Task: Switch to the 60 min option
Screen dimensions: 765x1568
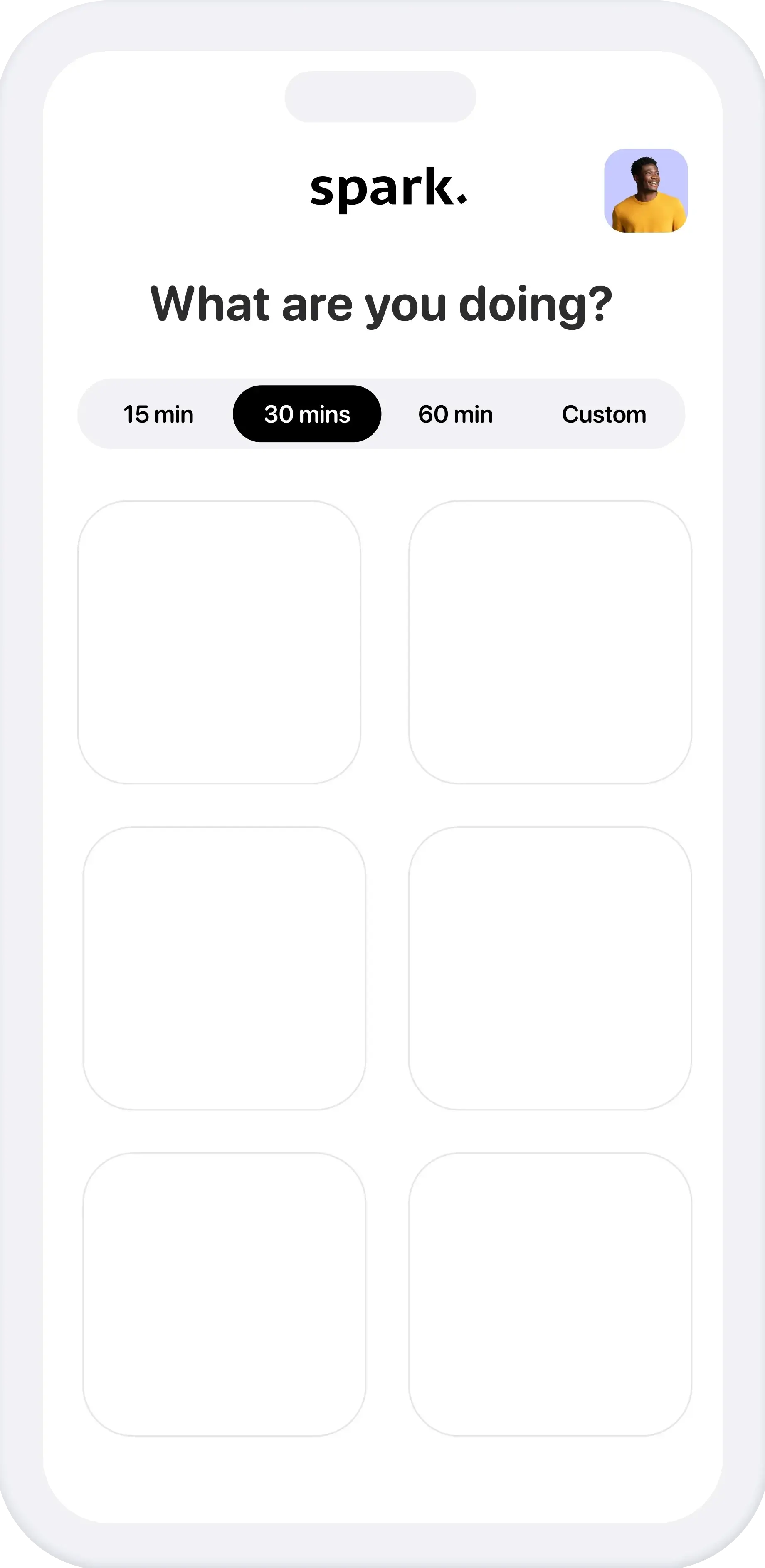Action: pyautogui.click(x=456, y=414)
